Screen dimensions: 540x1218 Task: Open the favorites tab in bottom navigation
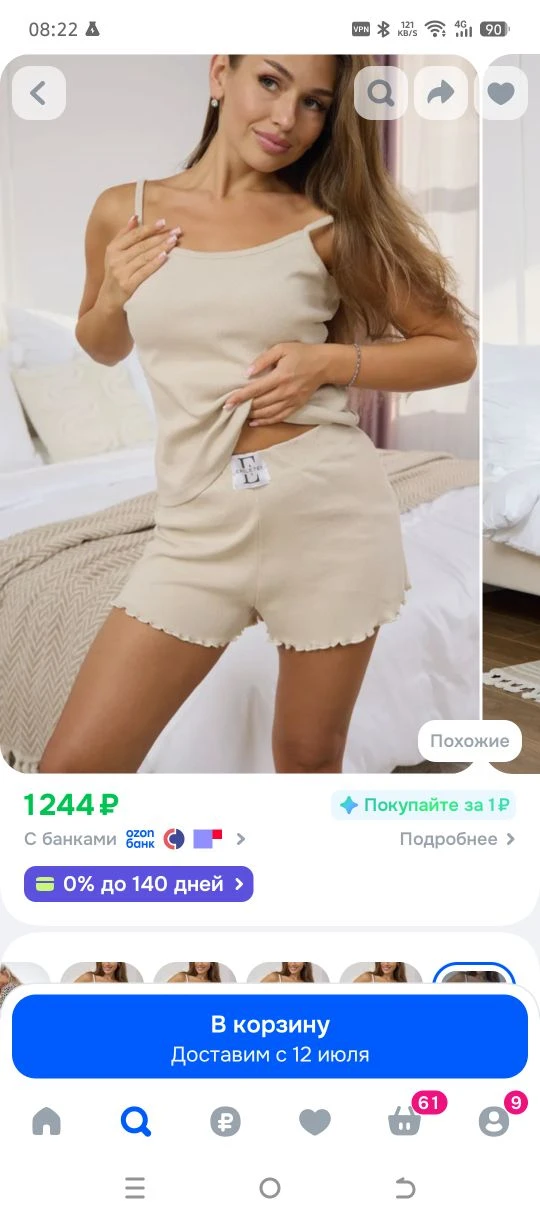pos(315,1122)
